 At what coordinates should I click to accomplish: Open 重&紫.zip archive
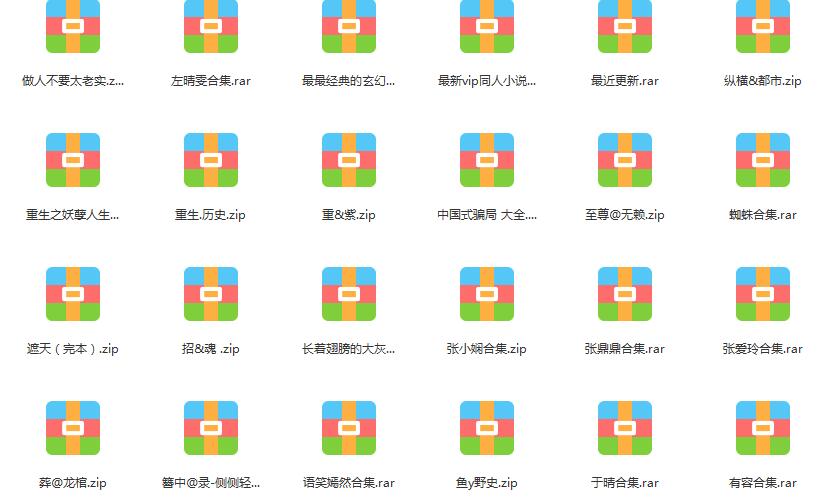coord(349,160)
